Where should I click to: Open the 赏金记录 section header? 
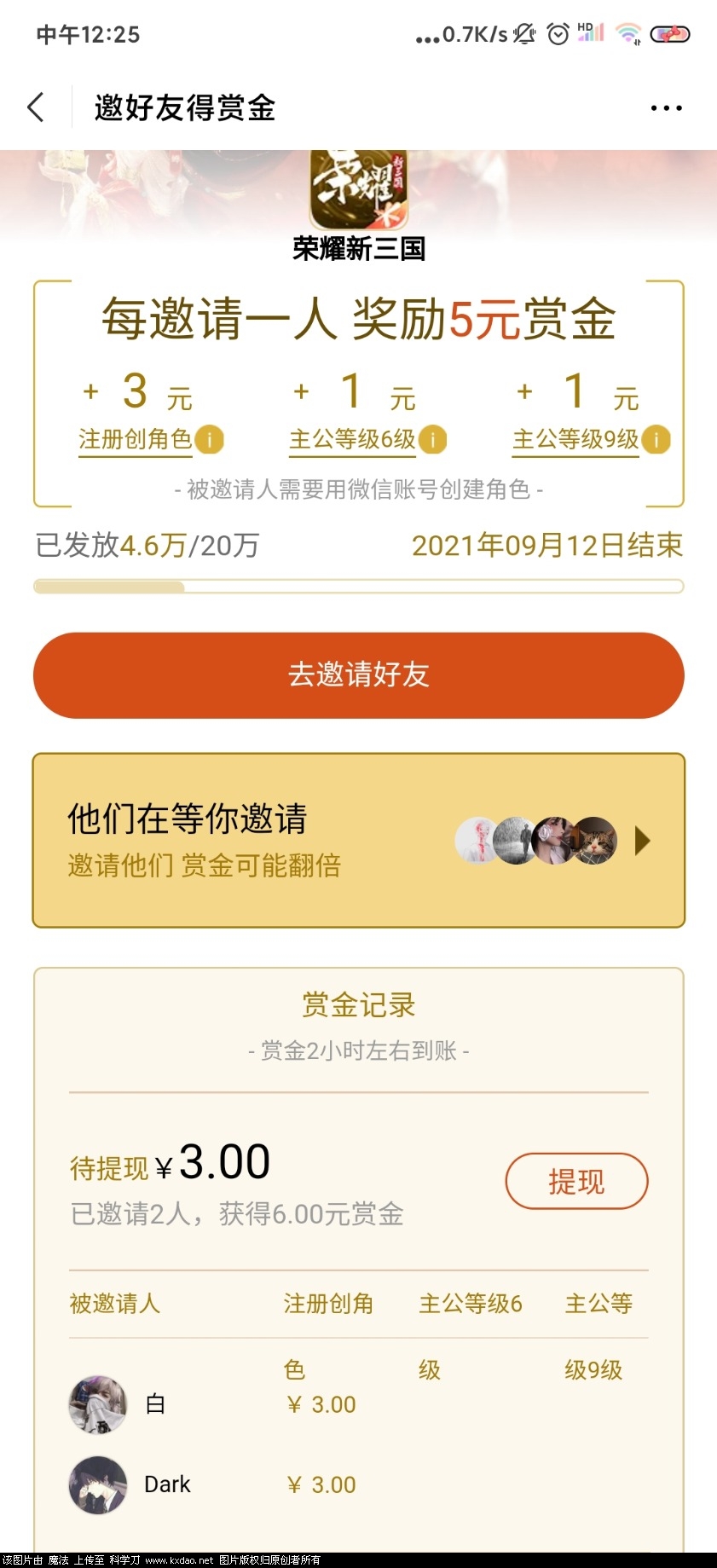click(x=358, y=1005)
